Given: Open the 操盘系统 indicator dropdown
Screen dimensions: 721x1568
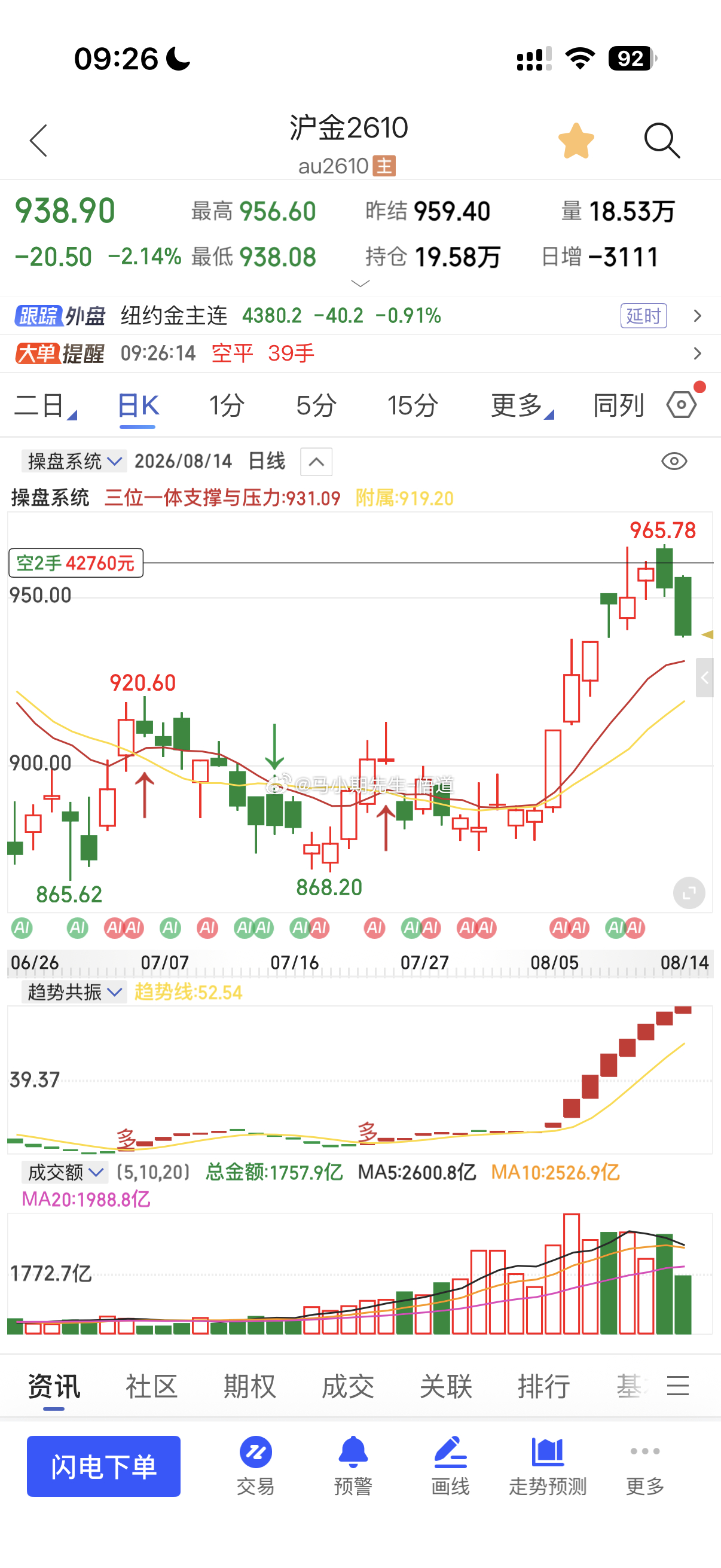Looking at the screenshot, I should click(74, 462).
